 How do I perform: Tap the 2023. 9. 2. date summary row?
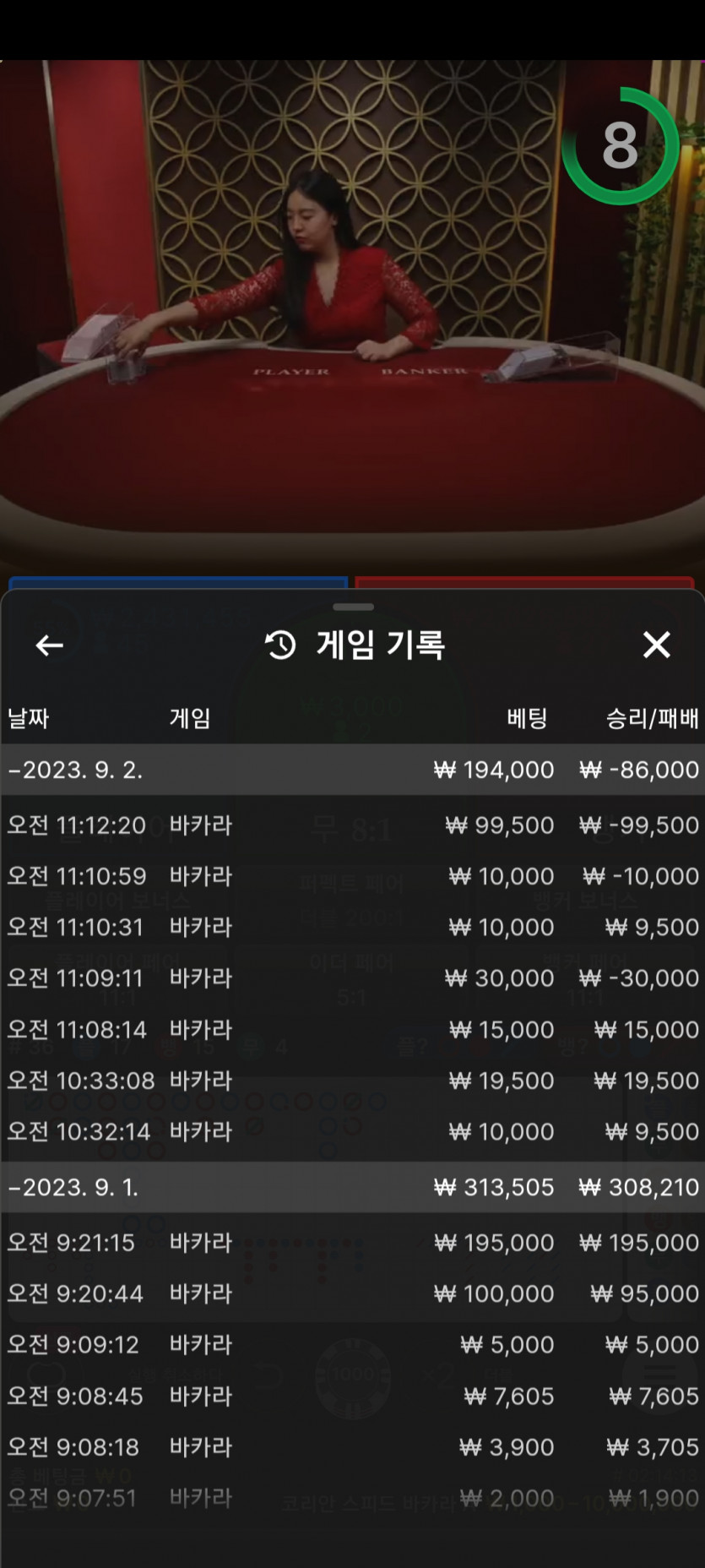352,770
